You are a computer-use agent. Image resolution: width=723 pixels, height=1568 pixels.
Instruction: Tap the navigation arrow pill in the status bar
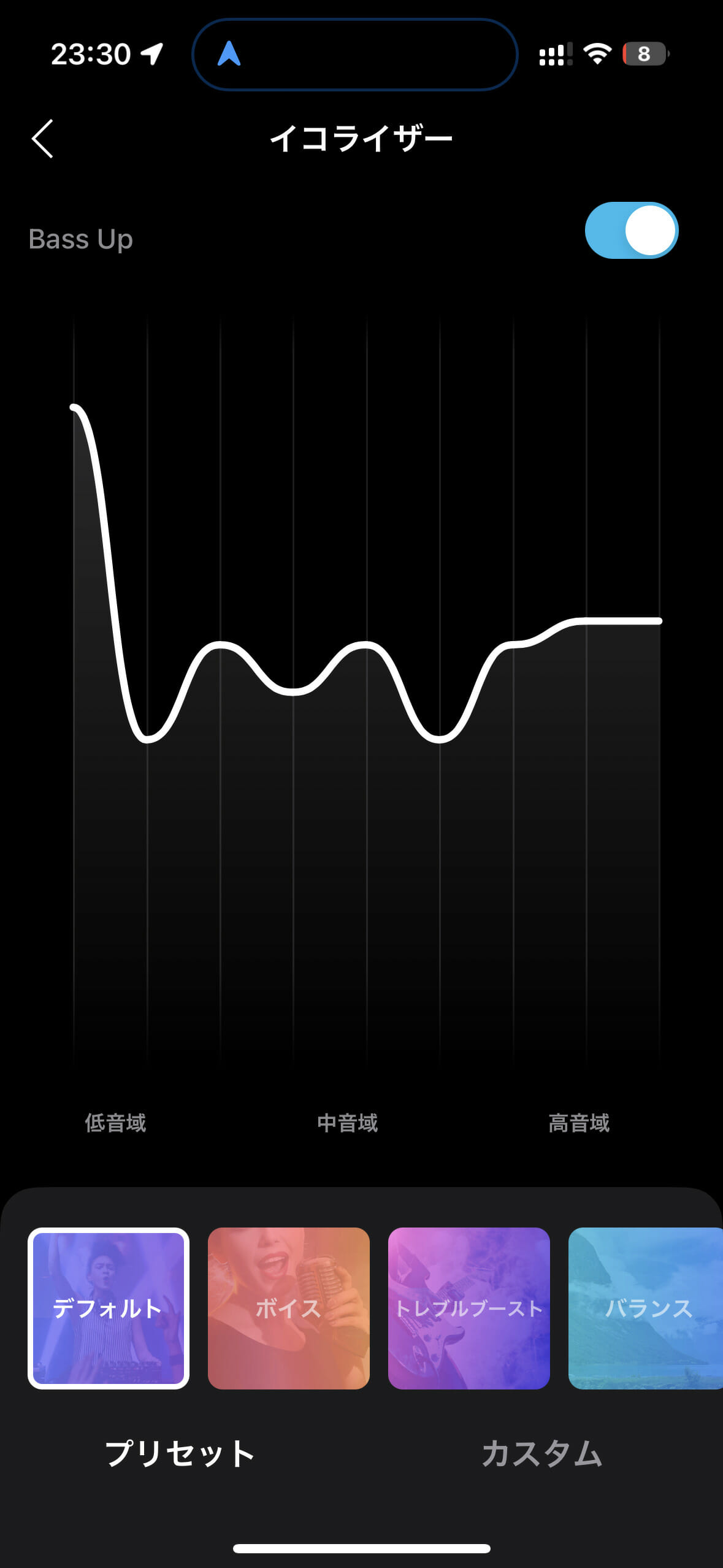[x=354, y=54]
